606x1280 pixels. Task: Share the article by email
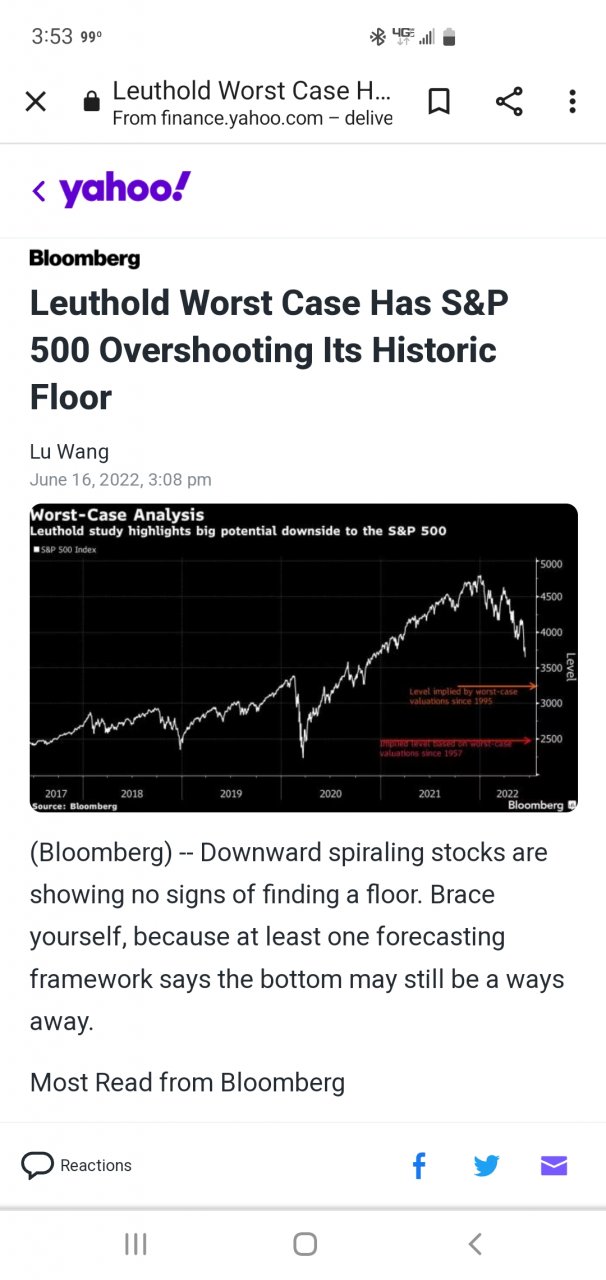tap(554, 1165)
